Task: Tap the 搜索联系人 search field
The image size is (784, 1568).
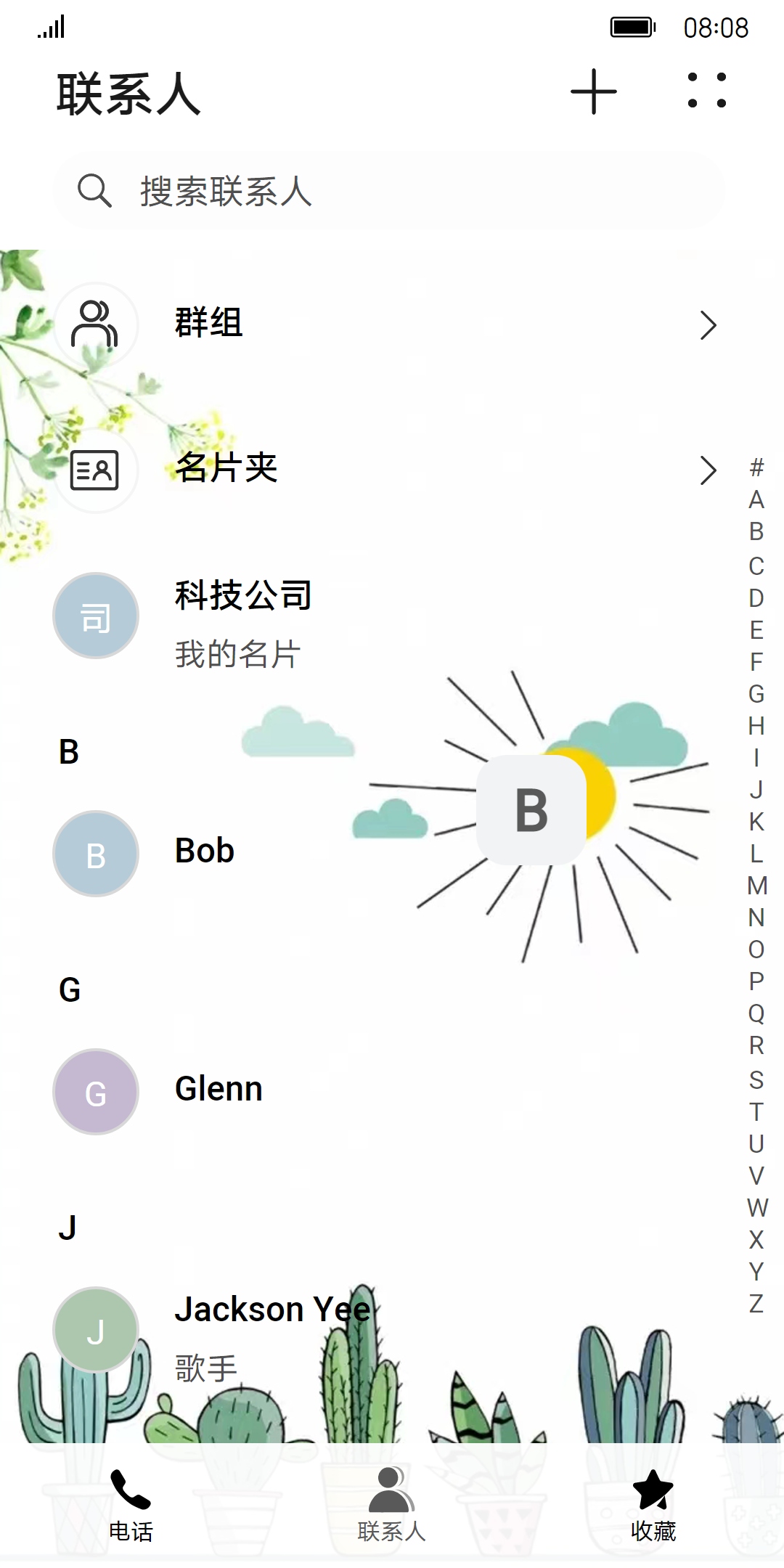Action: 389,192
